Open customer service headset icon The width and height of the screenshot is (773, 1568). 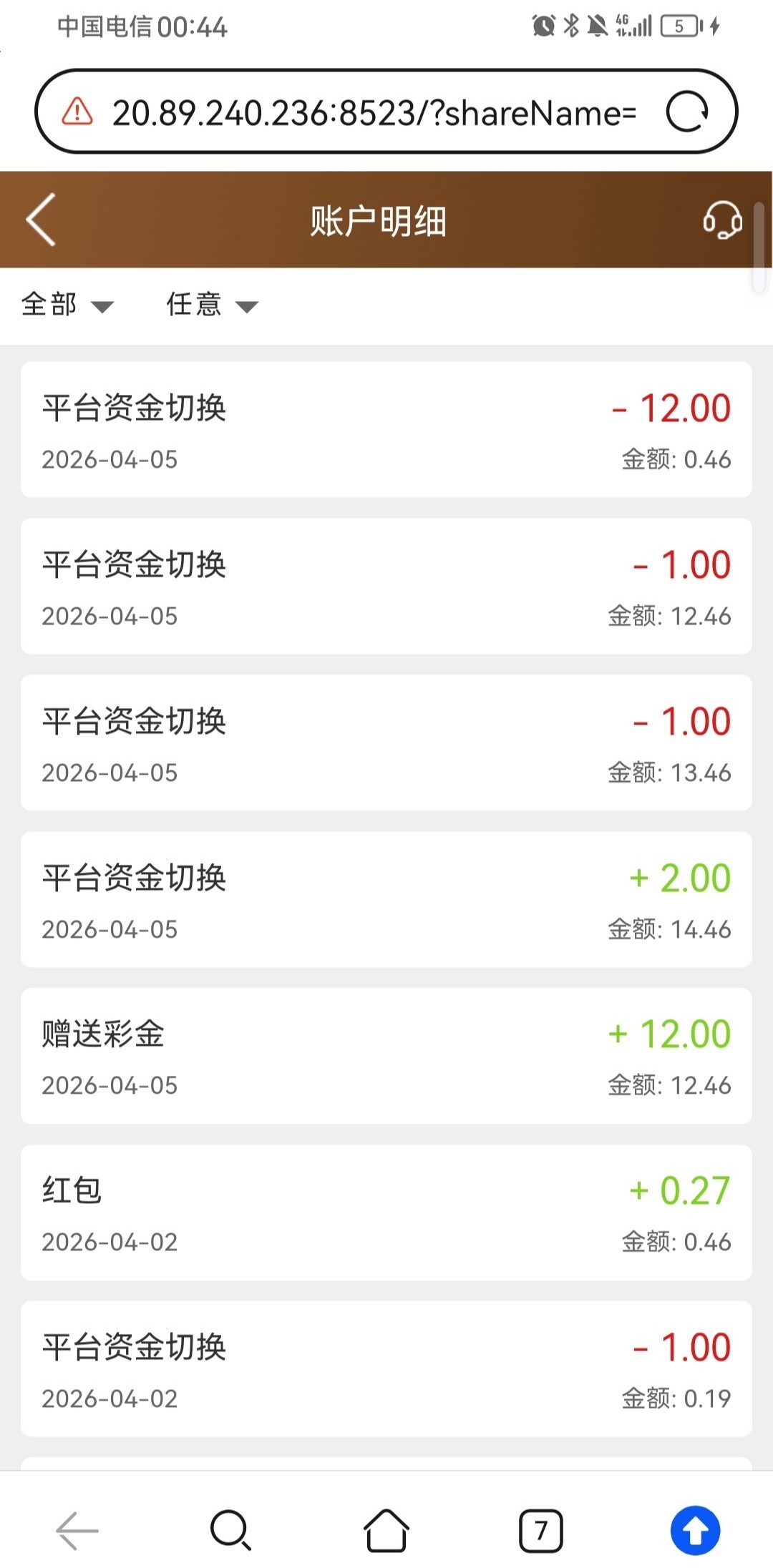721,220
